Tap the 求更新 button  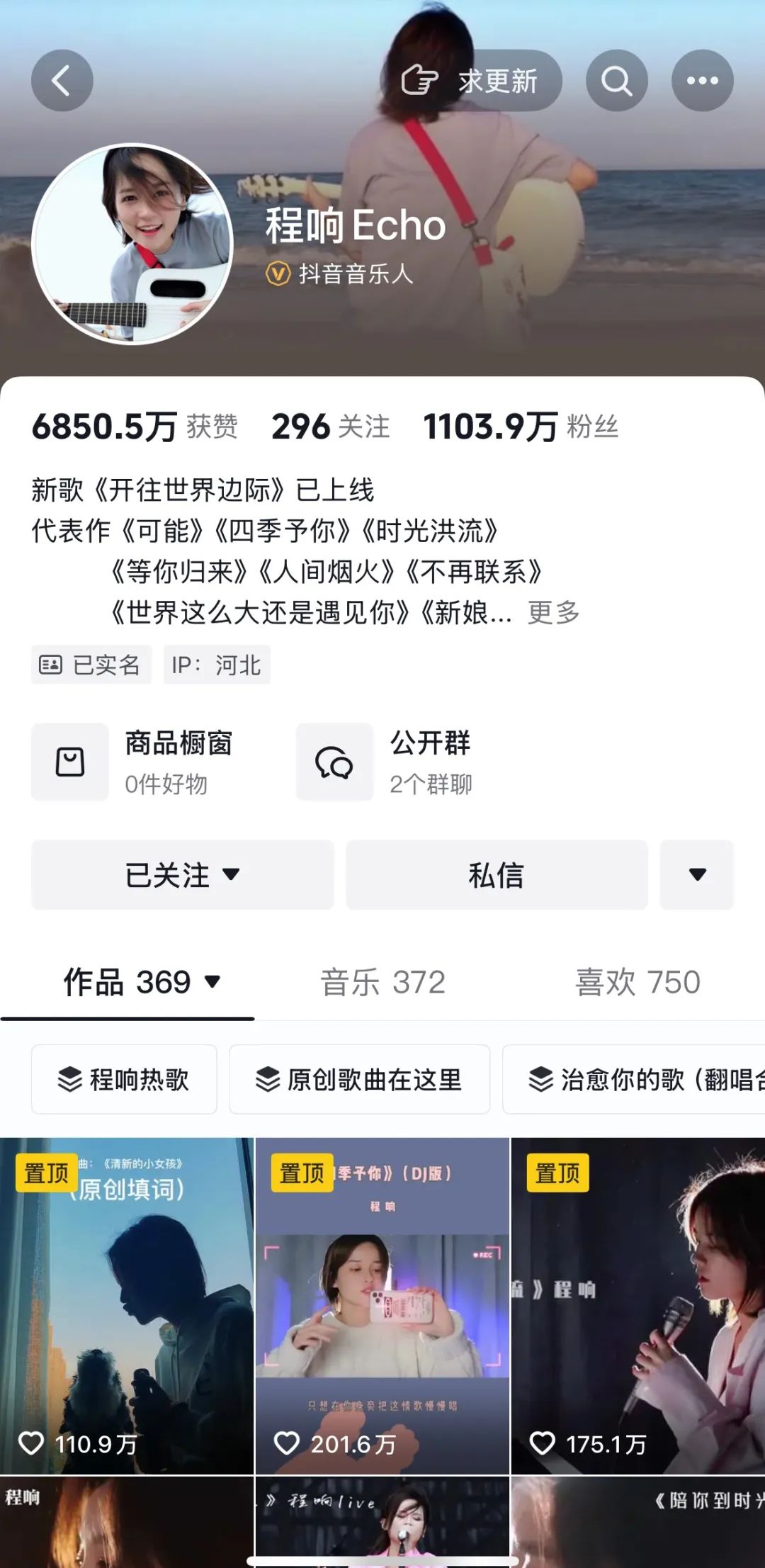[471, 81]
